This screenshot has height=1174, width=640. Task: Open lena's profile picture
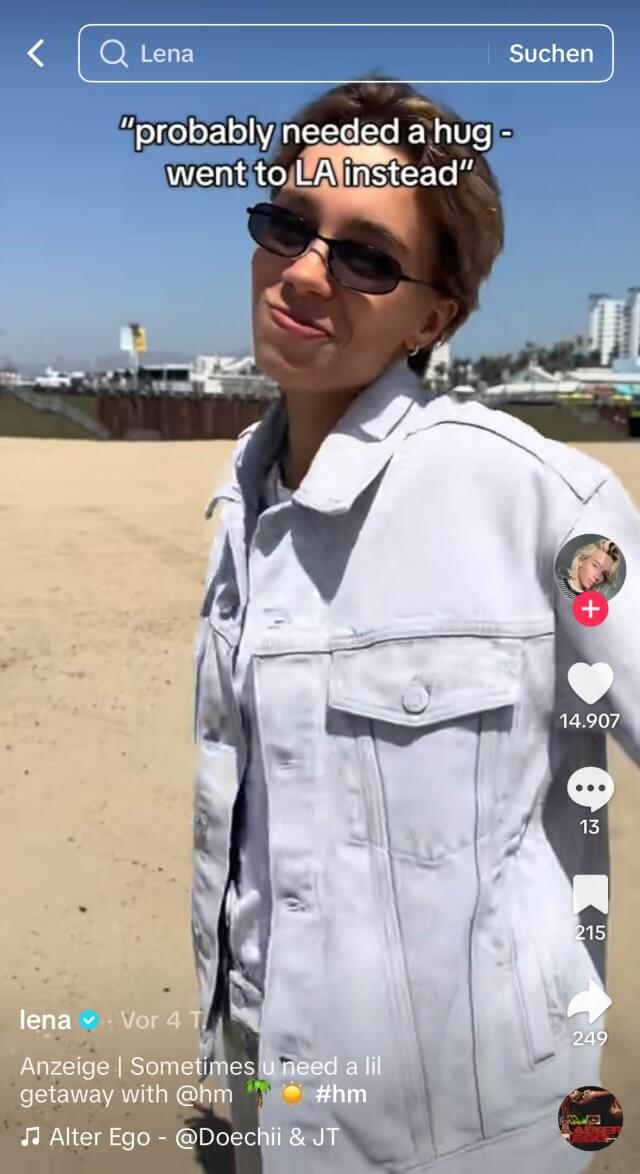coord(591,569)
